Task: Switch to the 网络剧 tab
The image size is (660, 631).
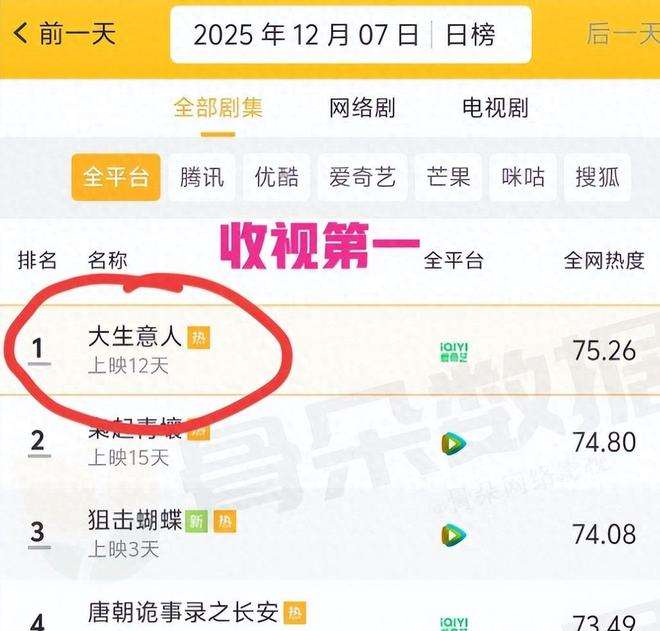Action: [362, 108]
